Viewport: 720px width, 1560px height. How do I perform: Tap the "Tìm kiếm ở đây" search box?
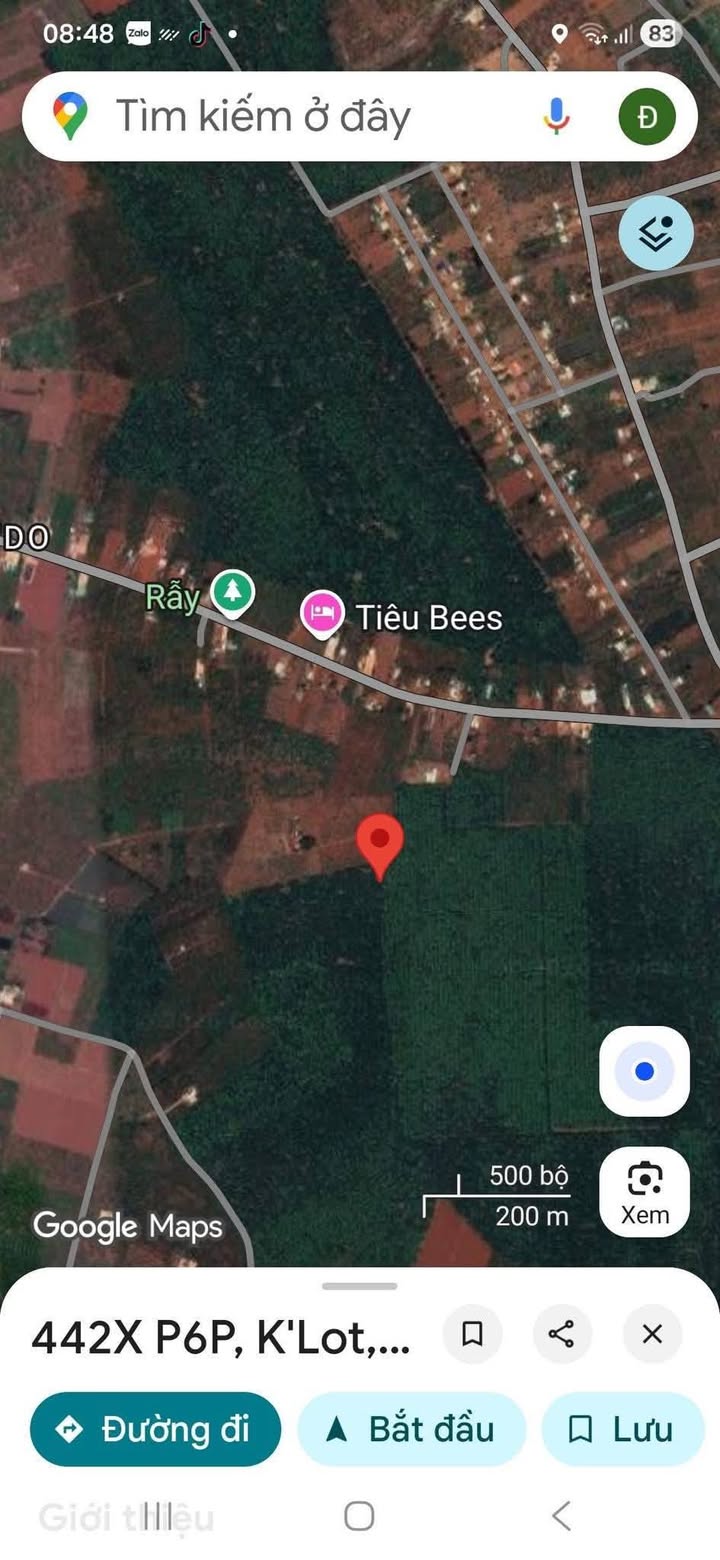pos(300,117)
